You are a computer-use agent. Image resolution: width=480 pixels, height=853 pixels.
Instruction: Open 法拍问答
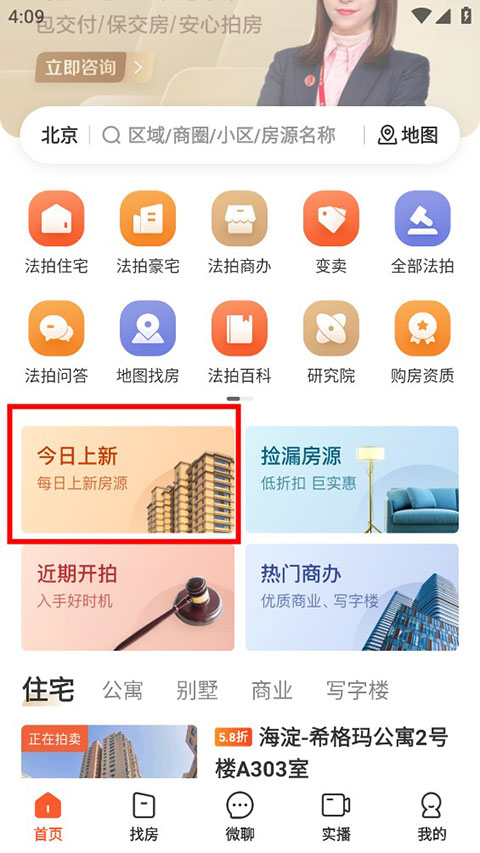(x=56, y=342)
